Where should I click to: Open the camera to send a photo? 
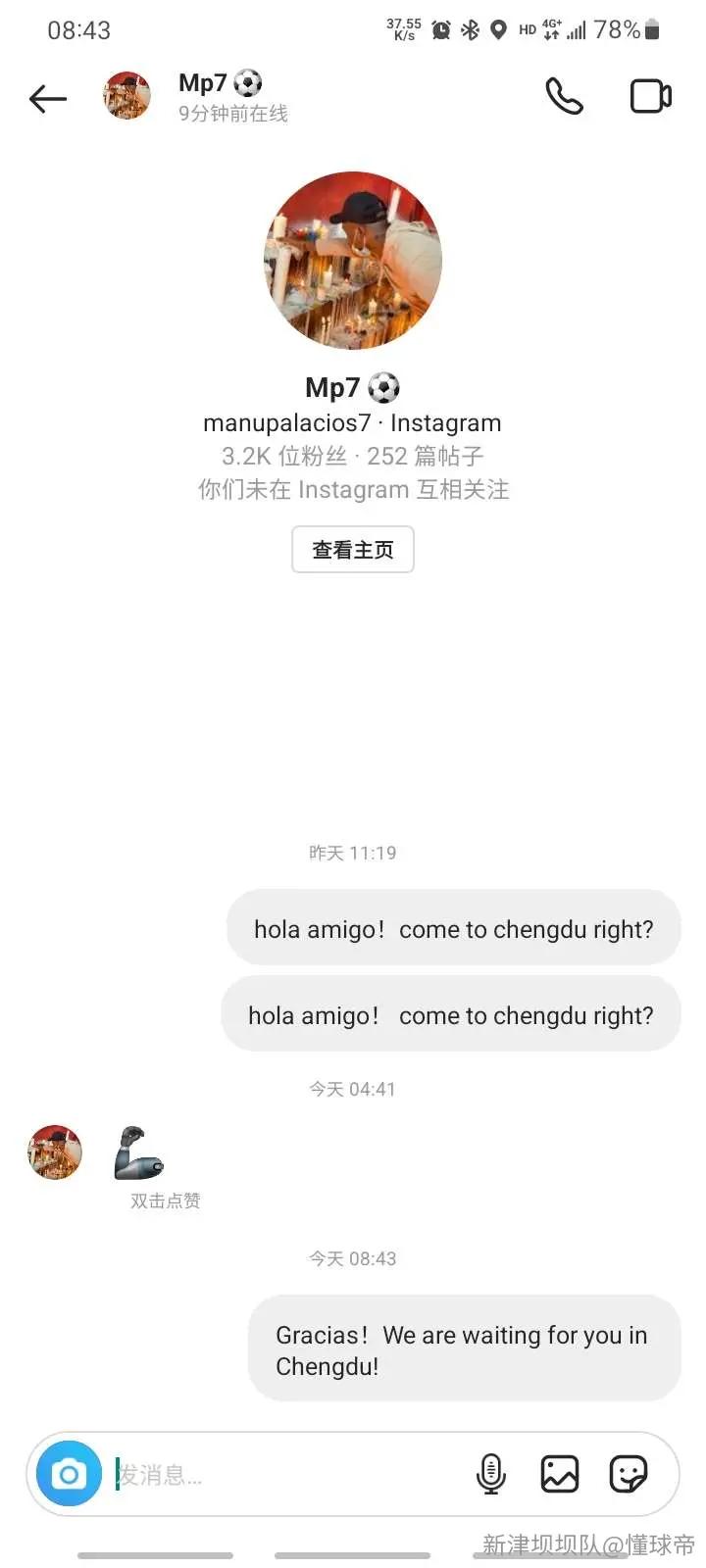(x=67, y=1472)
